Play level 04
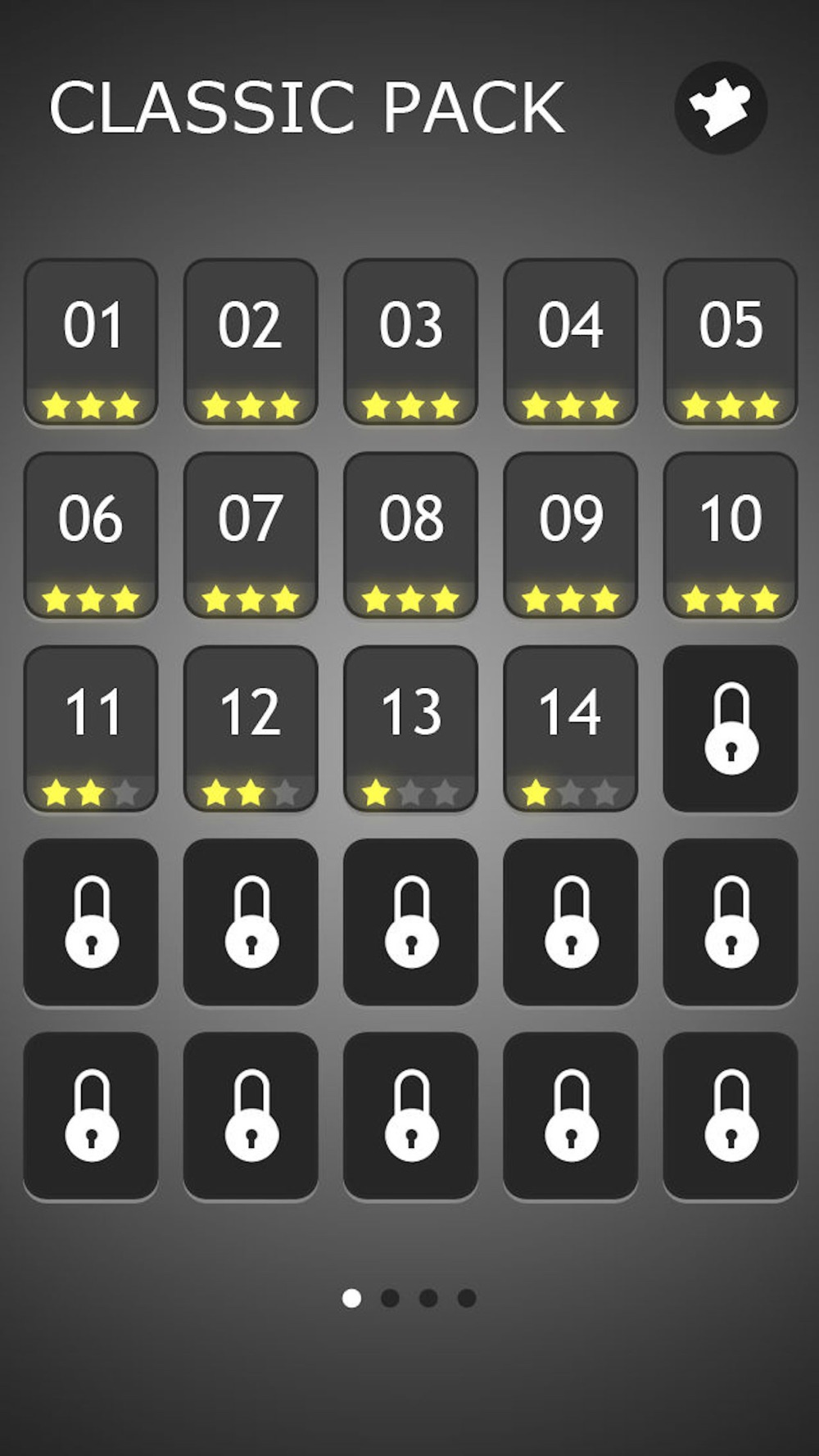This screenshot has height=1456, width=819. (571, 342)
